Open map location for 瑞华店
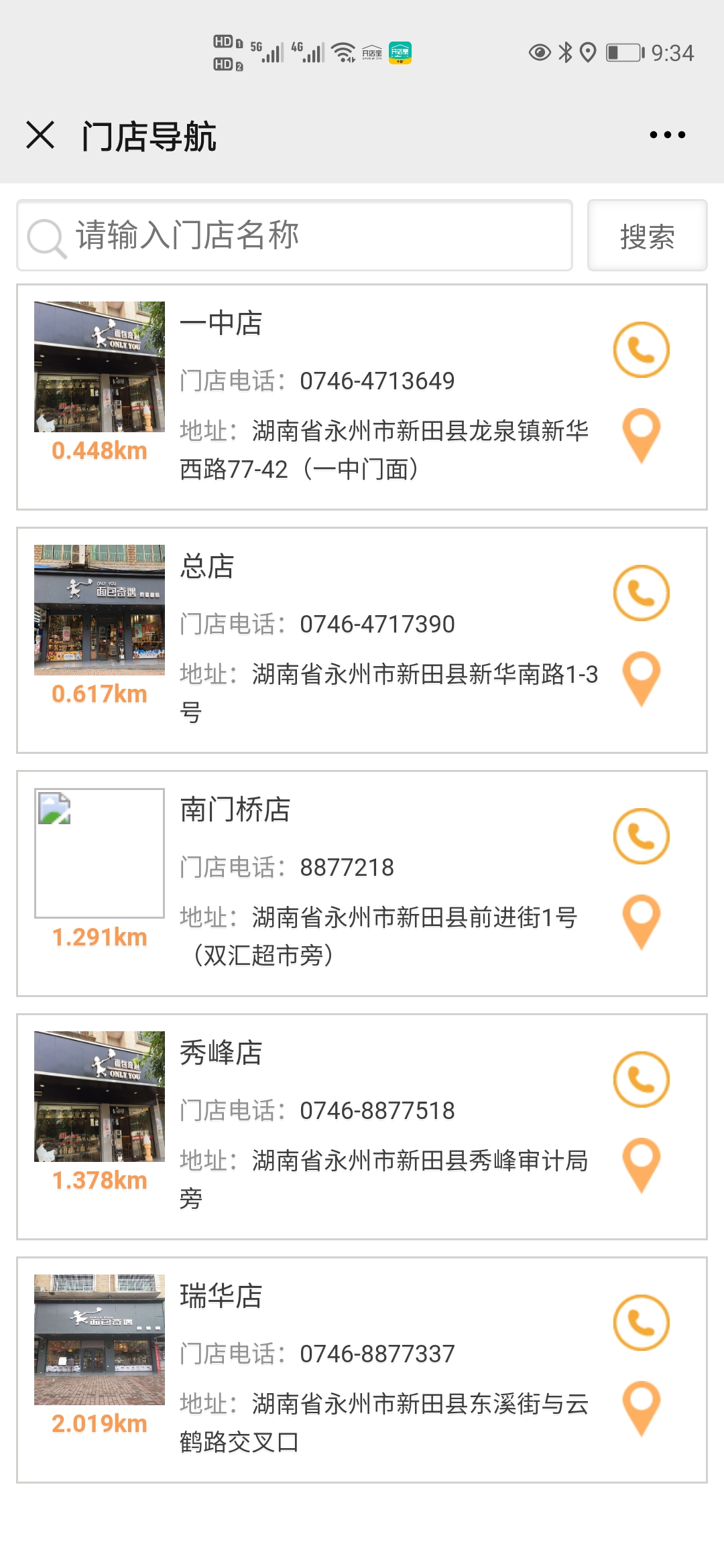Screen dimensions: 724x1568 642,1409
